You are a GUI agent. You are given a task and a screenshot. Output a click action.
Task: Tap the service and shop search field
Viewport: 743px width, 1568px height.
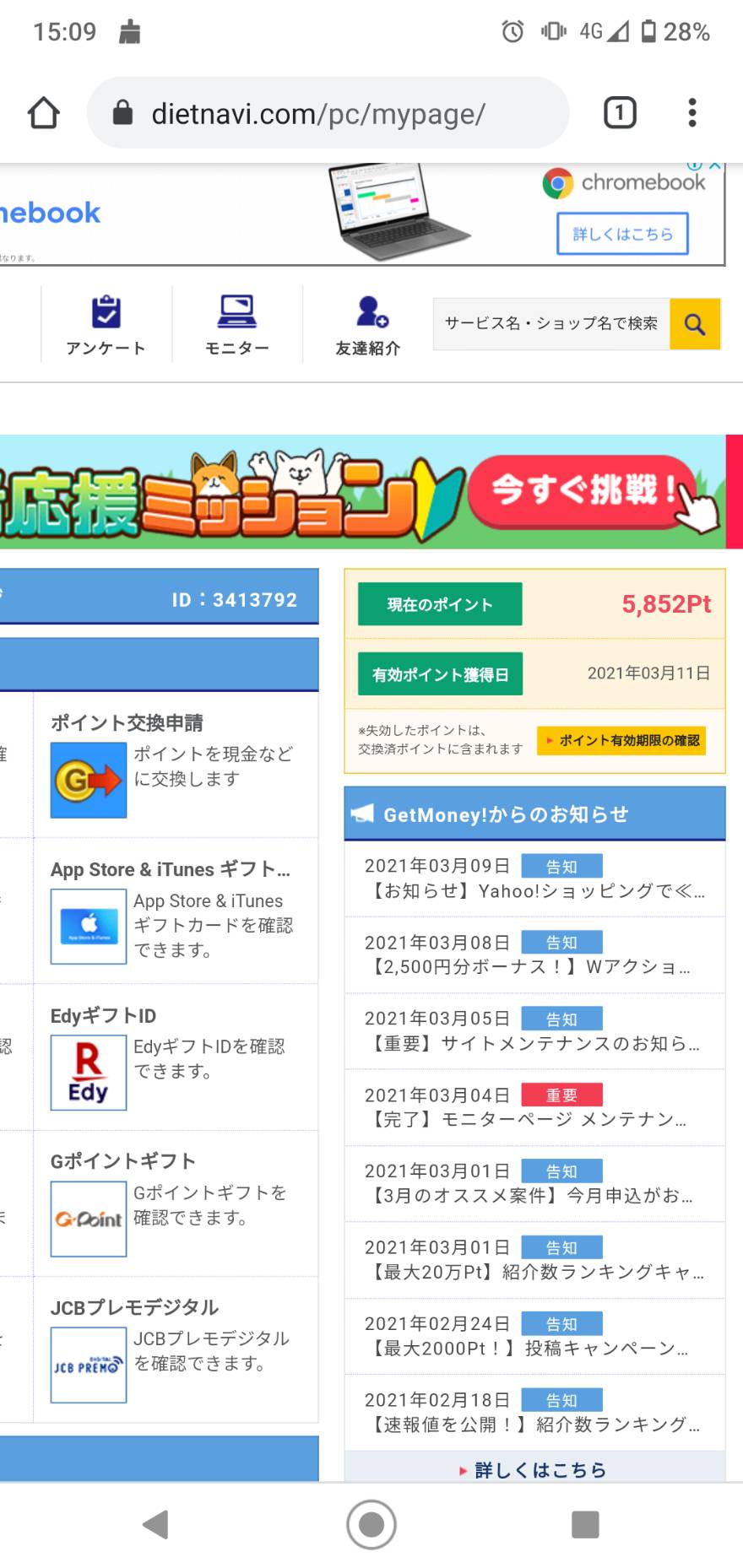click(551, 324)
